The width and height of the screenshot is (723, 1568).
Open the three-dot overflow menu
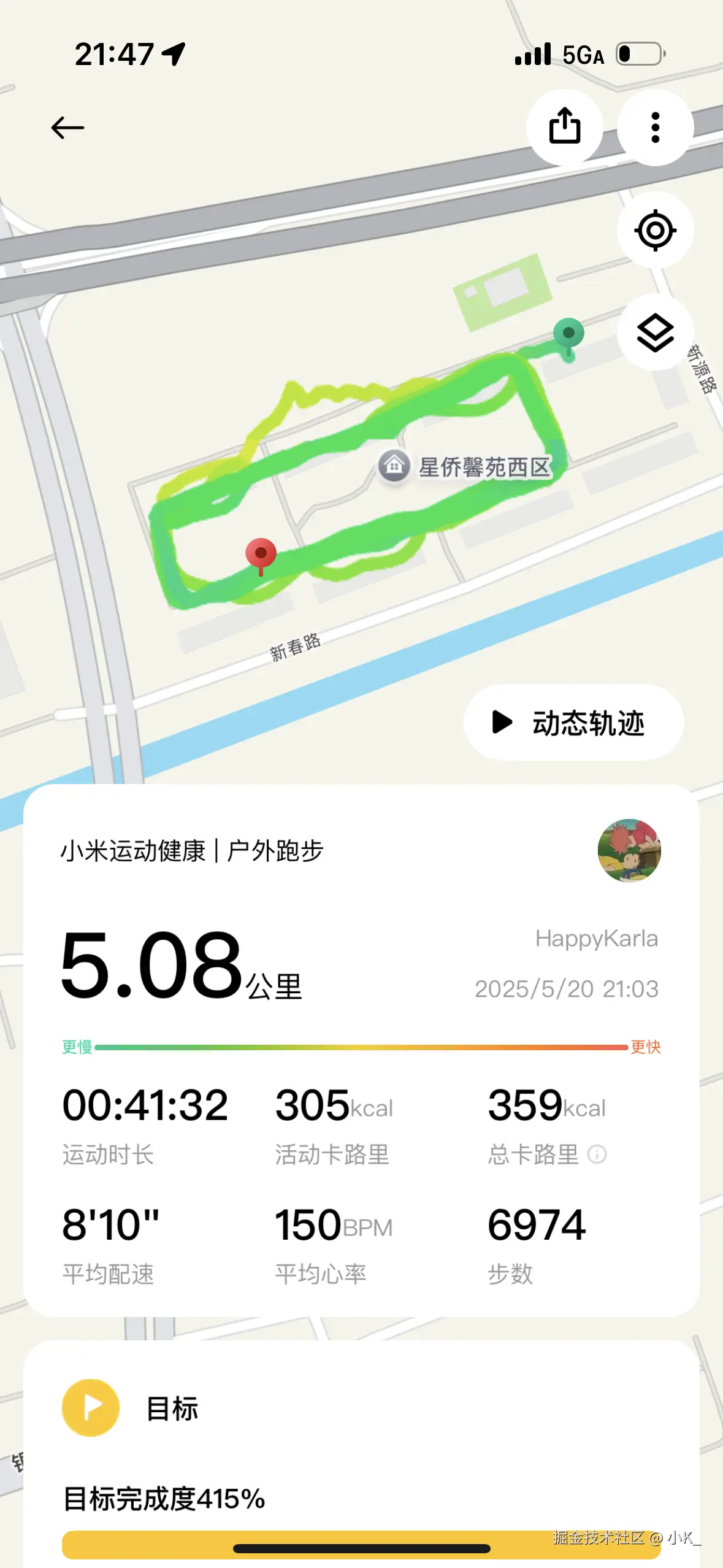coord(655,127)
